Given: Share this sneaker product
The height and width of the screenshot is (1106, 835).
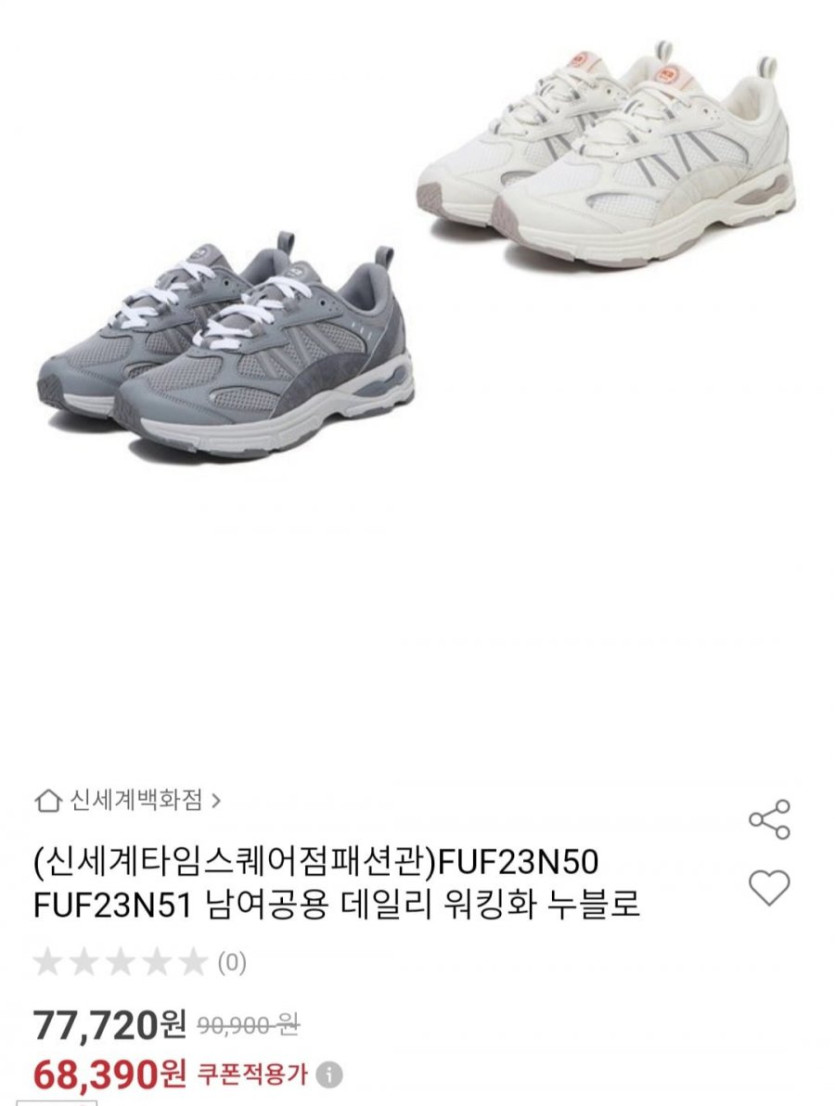Looking at the screenshot, I should click(x=769, y=819).
